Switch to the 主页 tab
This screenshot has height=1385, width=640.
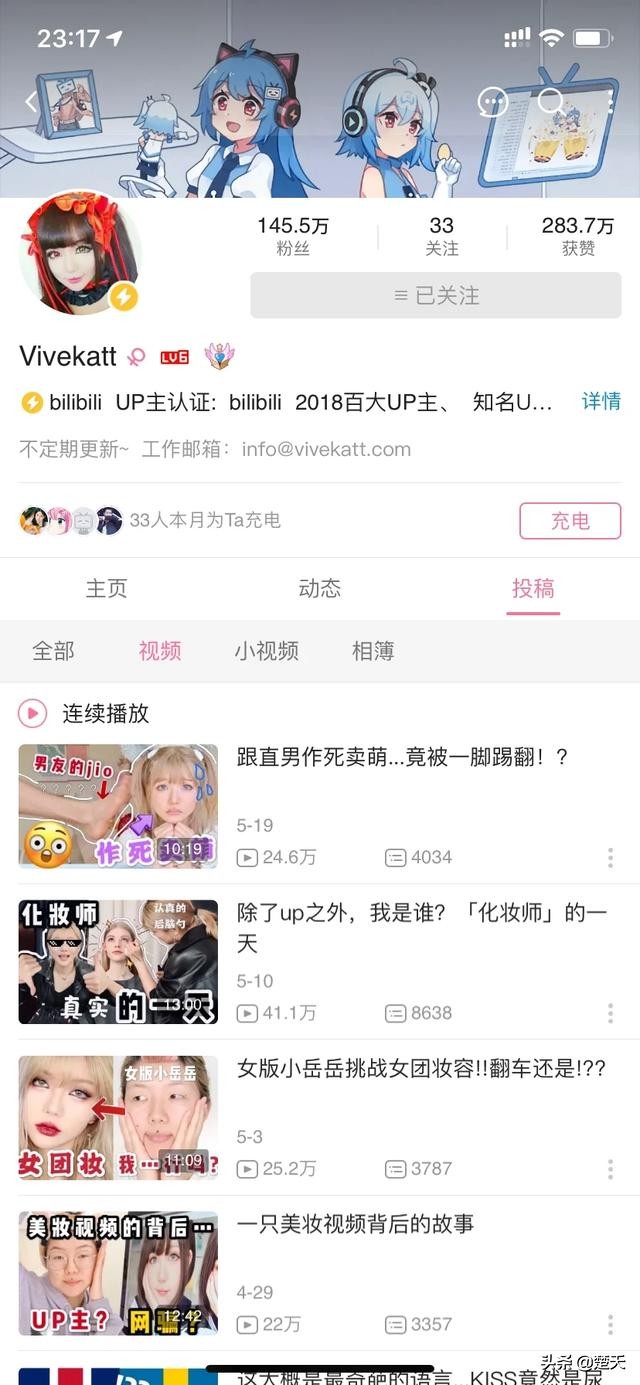(106, 589)
